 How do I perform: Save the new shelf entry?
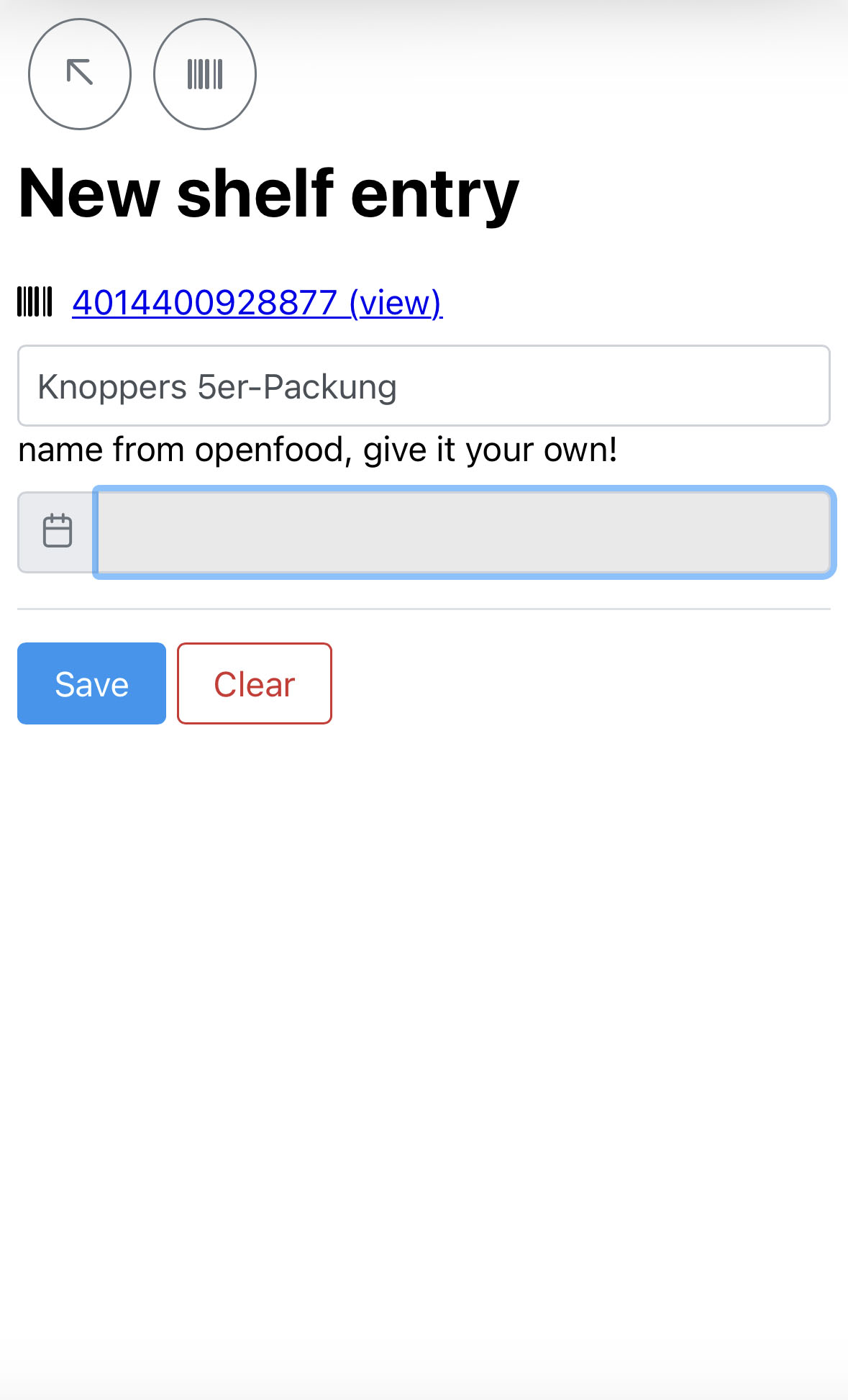click(91, 683)
